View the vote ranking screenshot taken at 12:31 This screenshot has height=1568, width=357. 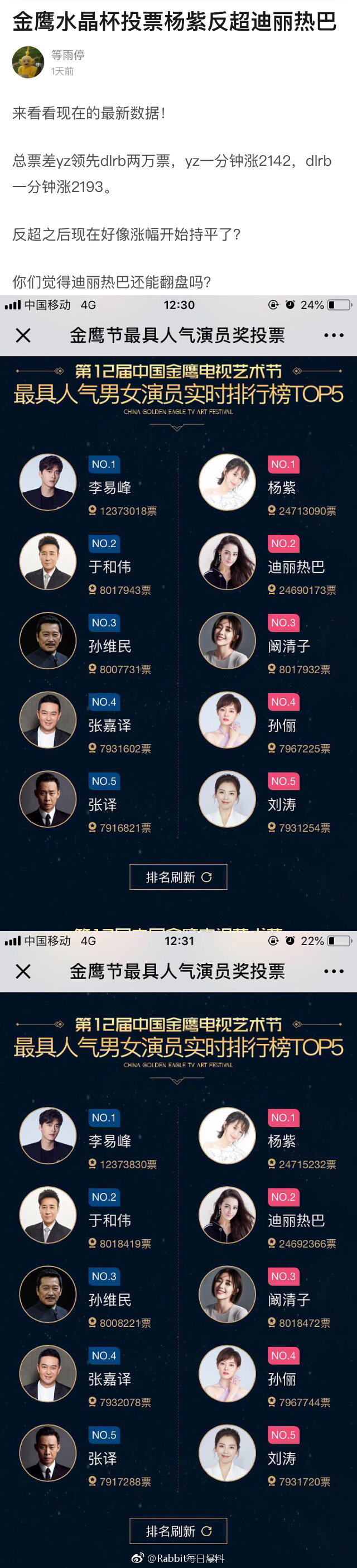pos(178,1248)
